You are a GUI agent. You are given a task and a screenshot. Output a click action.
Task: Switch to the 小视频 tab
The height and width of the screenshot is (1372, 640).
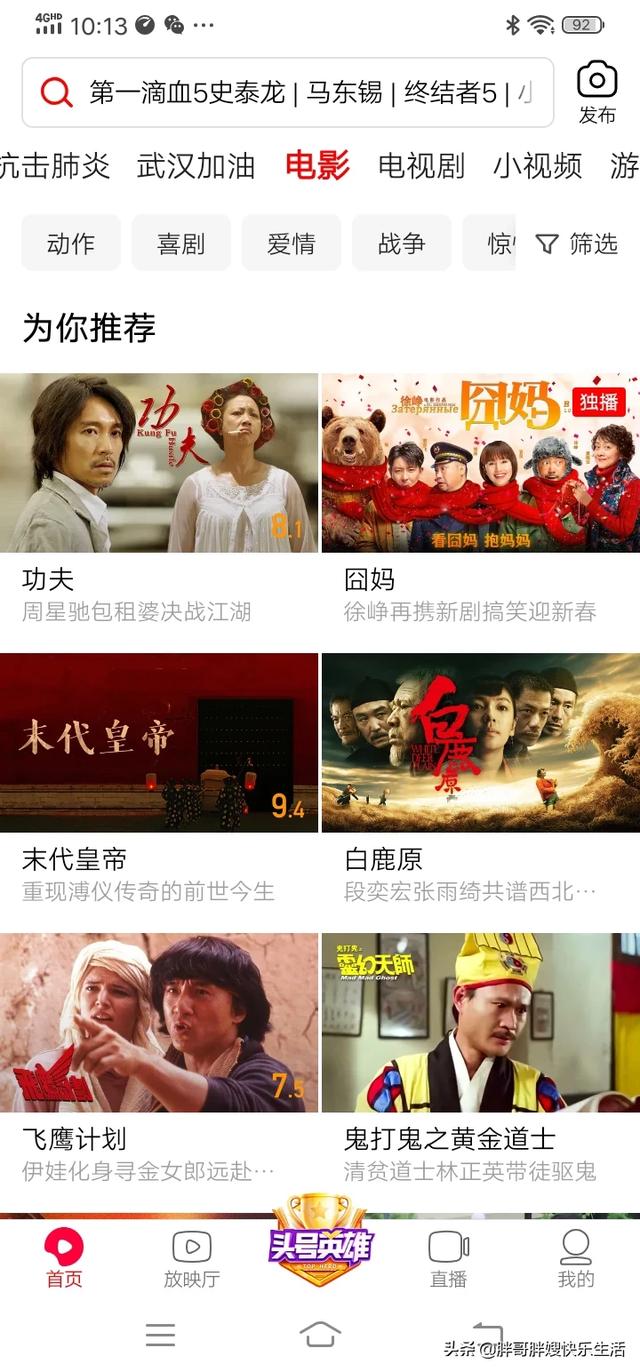click(x=537, y=166)
